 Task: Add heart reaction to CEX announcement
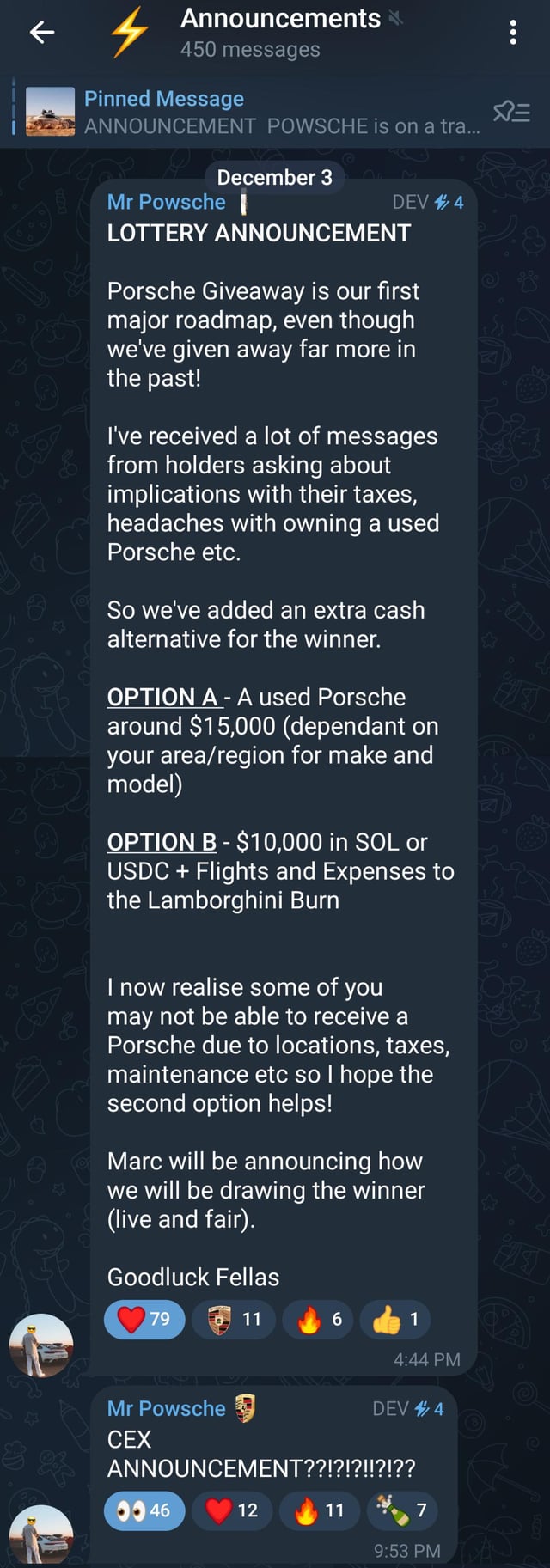click(233, 1510)
